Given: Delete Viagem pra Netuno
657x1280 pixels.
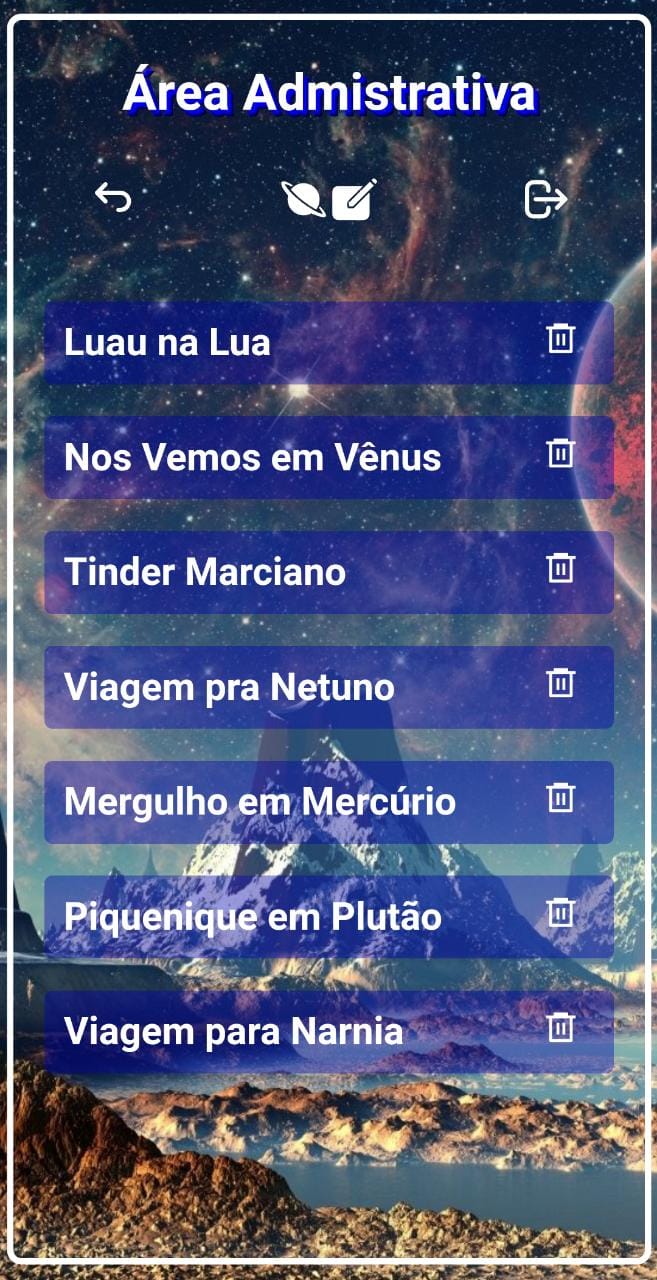Looking at the screenshot, I should click(561, 684).
